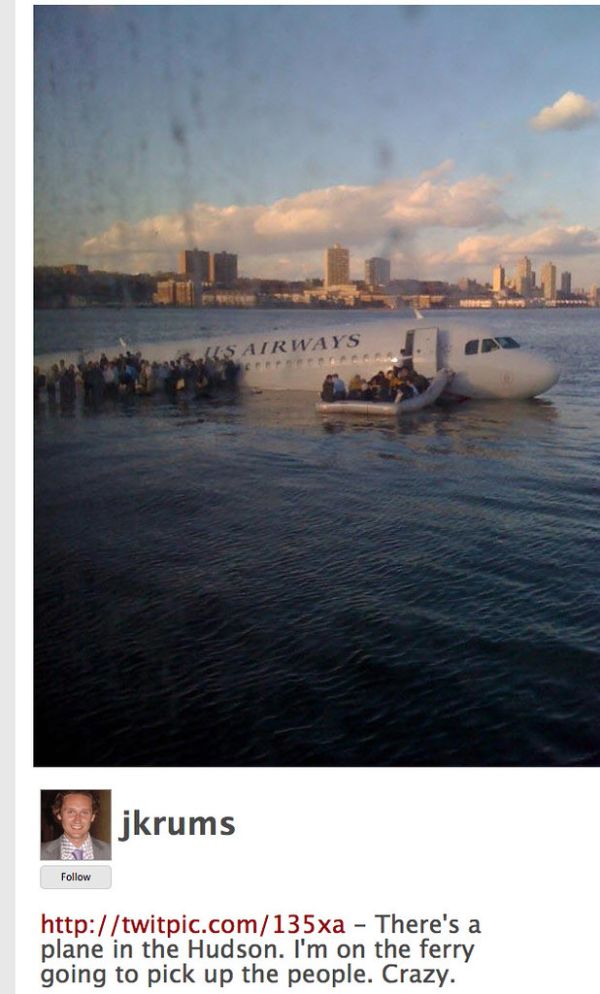
Task: Open the jkrums profile picture
Action: 75,825
